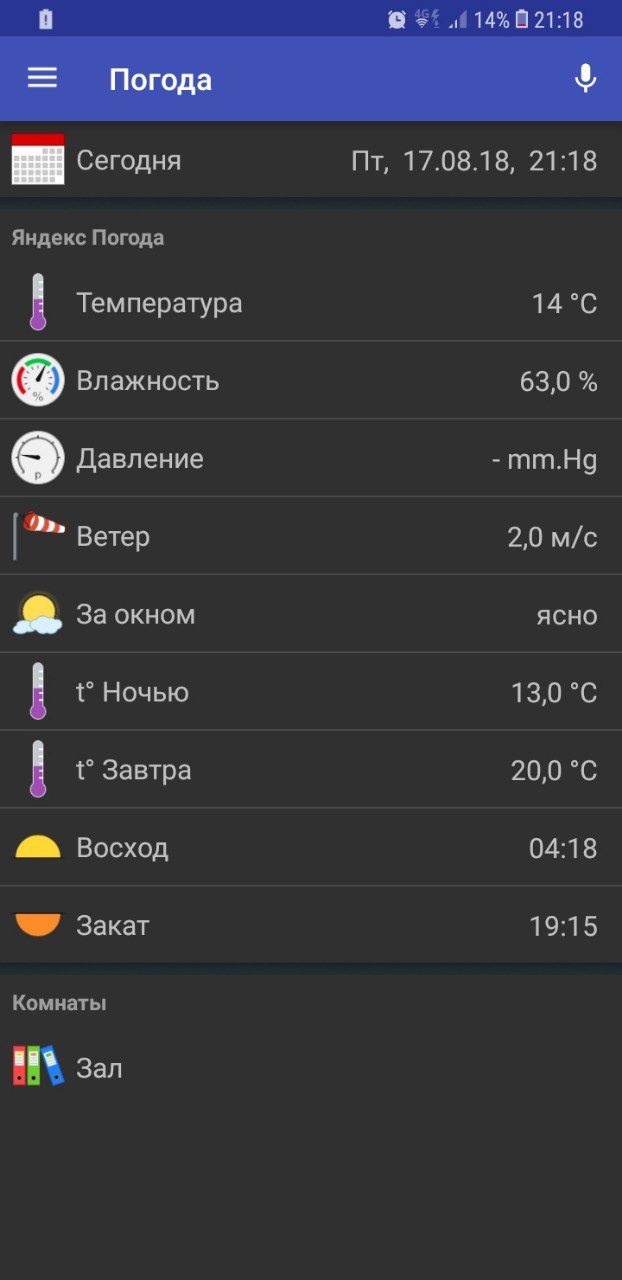Activate the microphone voice input
Viewport: 622px width, 1280px height.
pyautogui.click(x=585, y=79)
